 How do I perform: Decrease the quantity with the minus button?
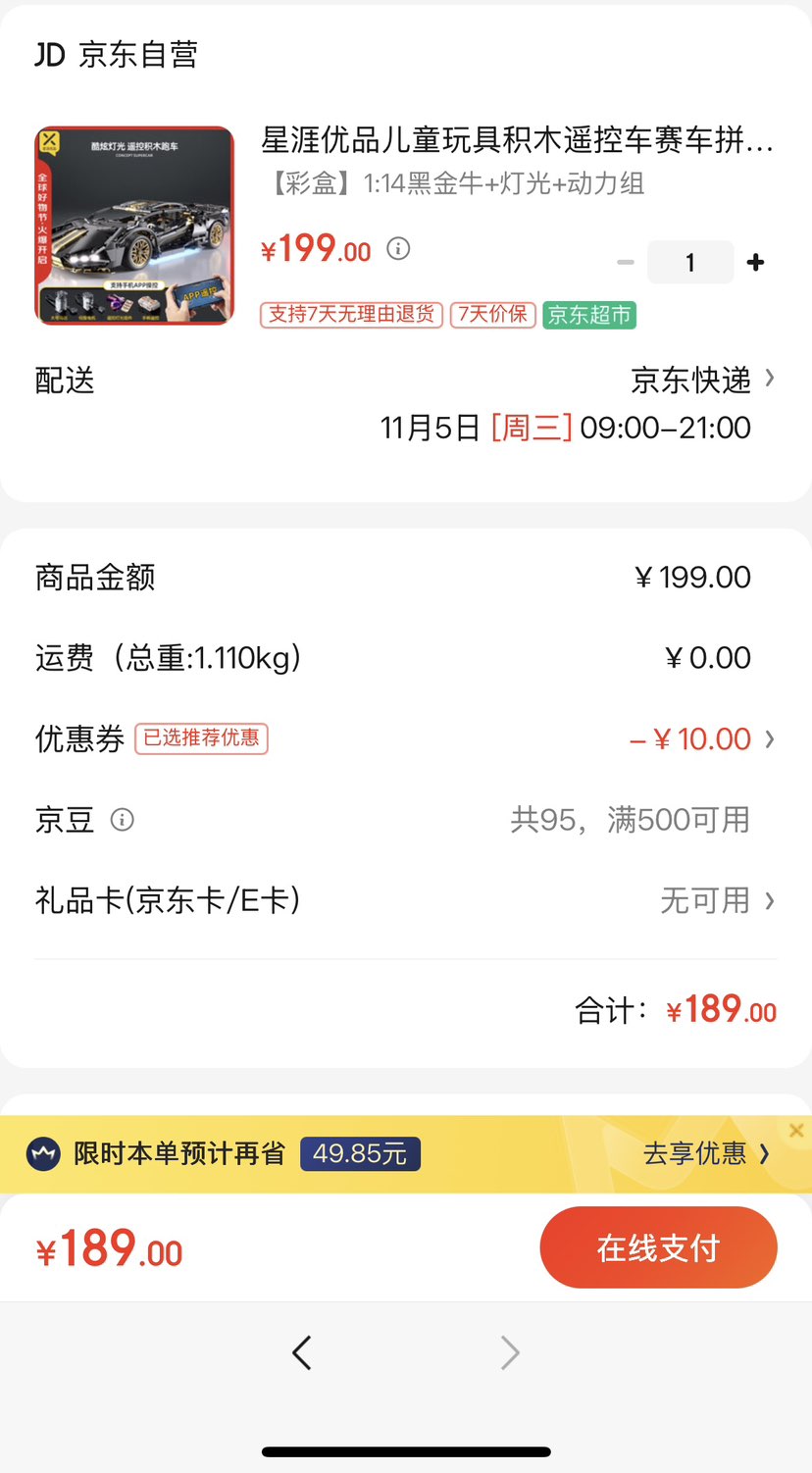[626, 263]
